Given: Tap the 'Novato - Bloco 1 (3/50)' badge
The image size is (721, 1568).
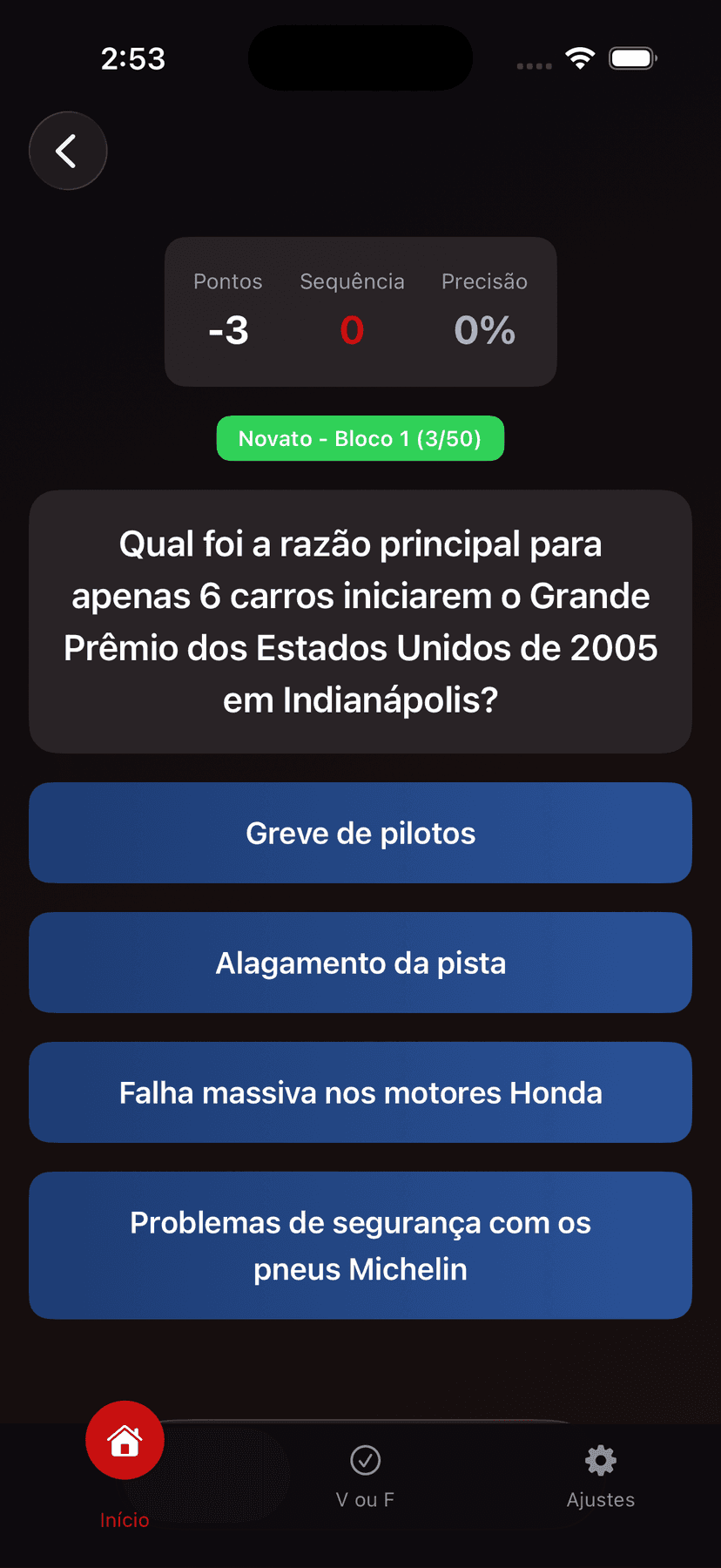Looking at the screenshot, I should click(360, 438).
